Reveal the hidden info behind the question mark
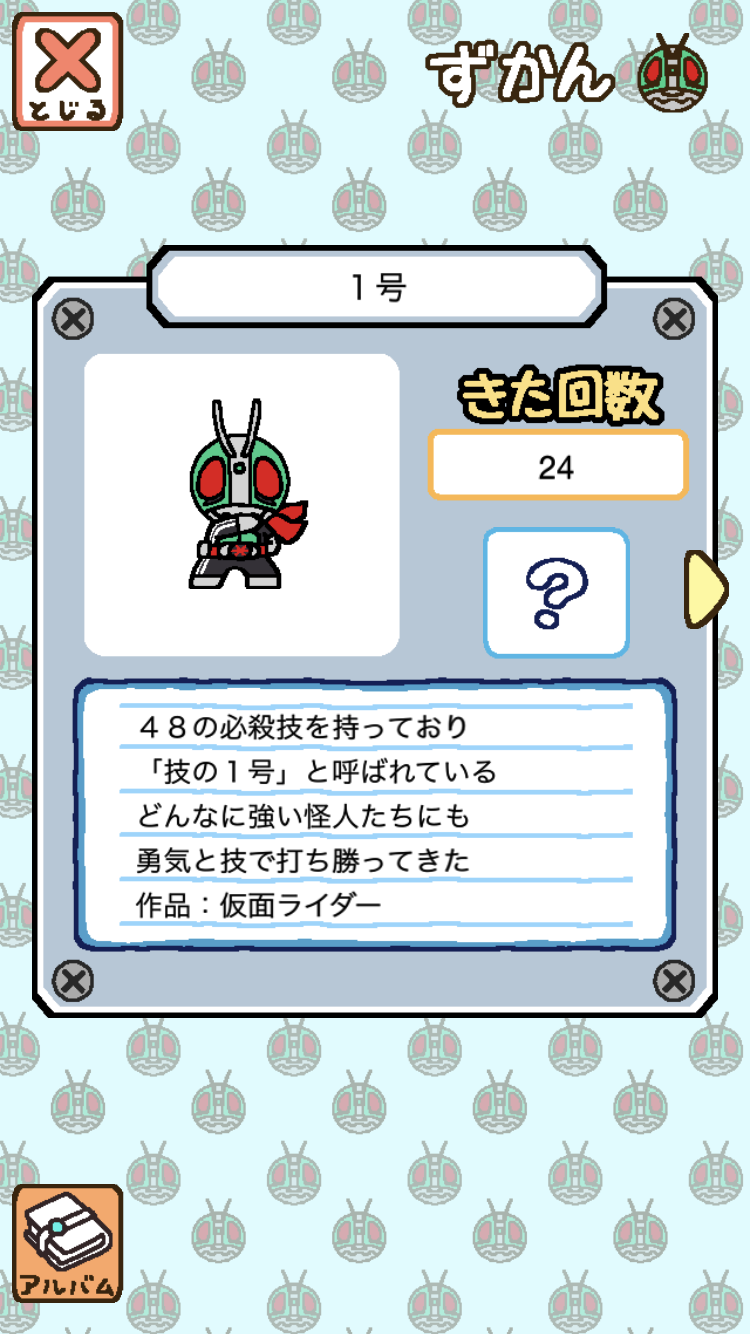750x1334 pixels. [557, 593]
